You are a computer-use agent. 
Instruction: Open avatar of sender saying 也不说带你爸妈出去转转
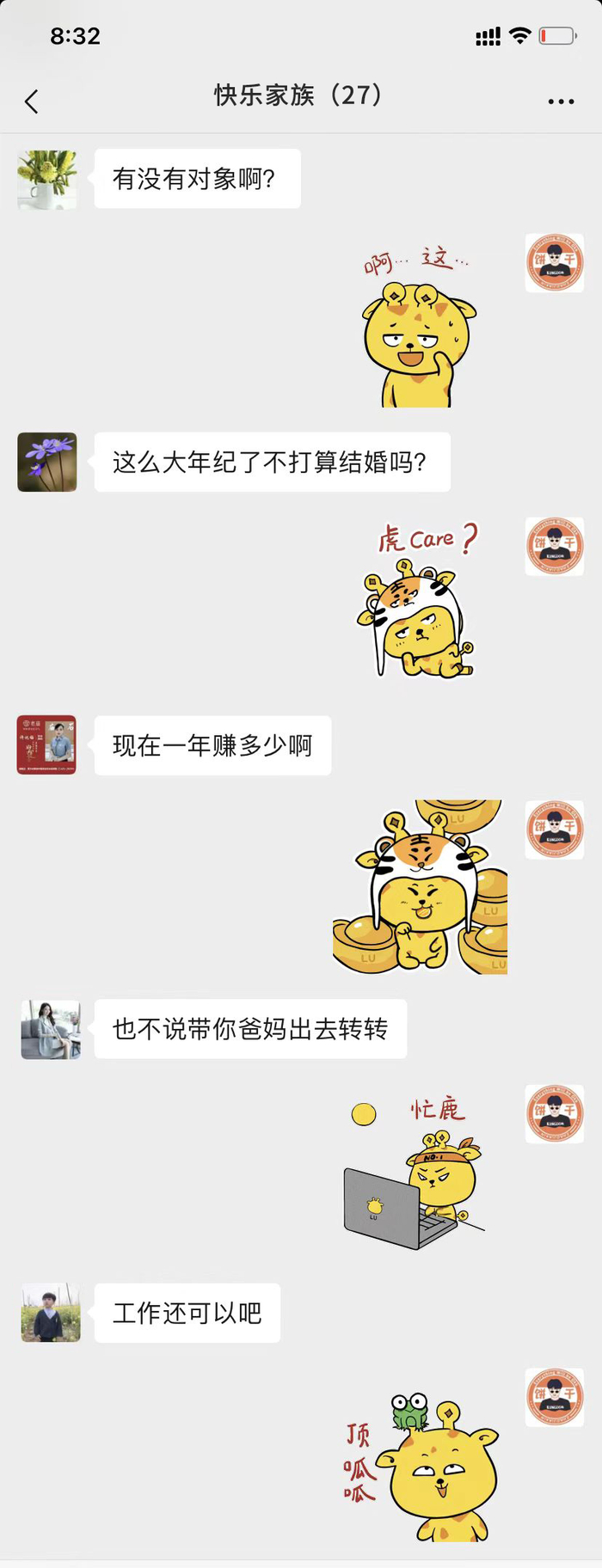(51, 1029)
